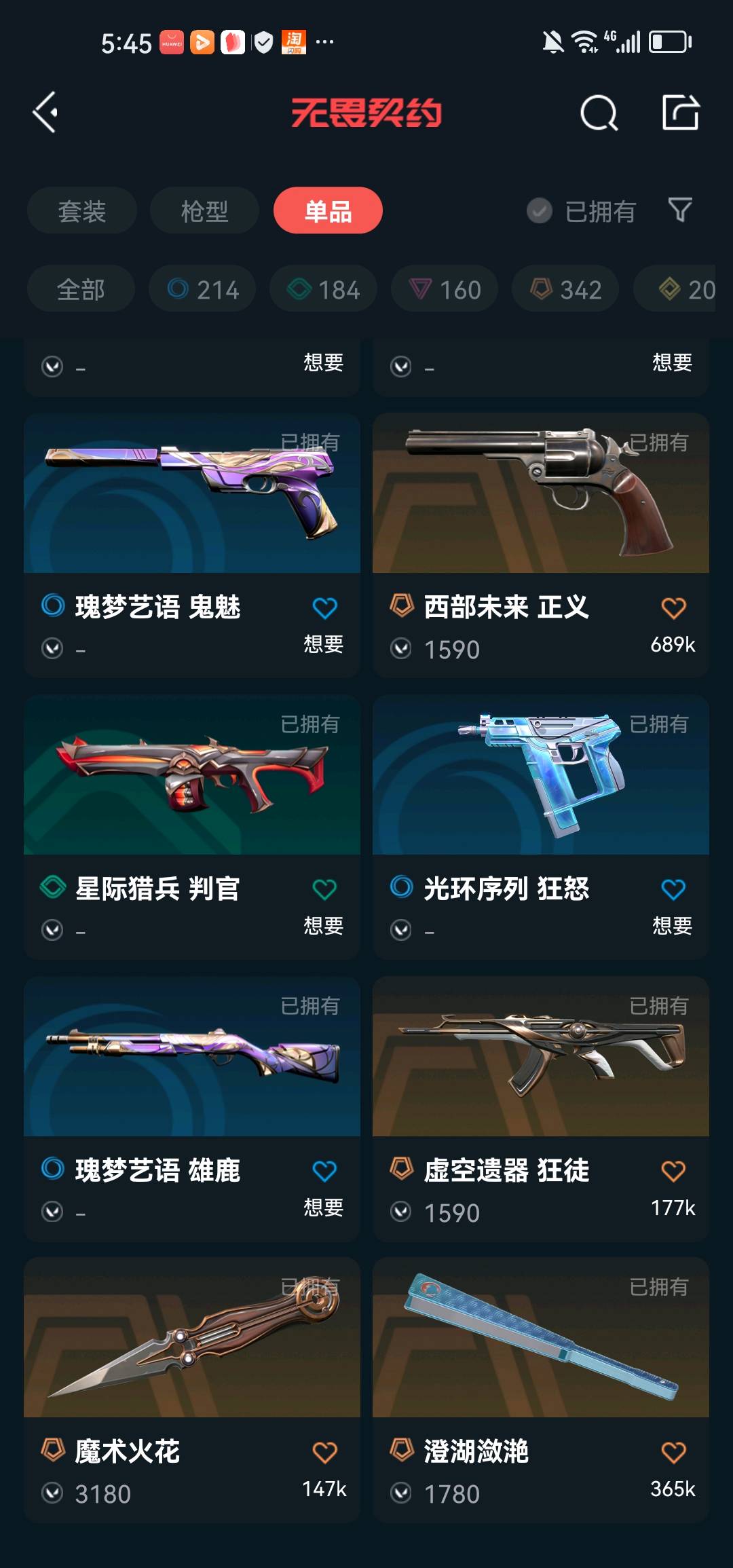
Task: Open the funnel filter icon
Action: pyautogui.click(x=680, y=210)
